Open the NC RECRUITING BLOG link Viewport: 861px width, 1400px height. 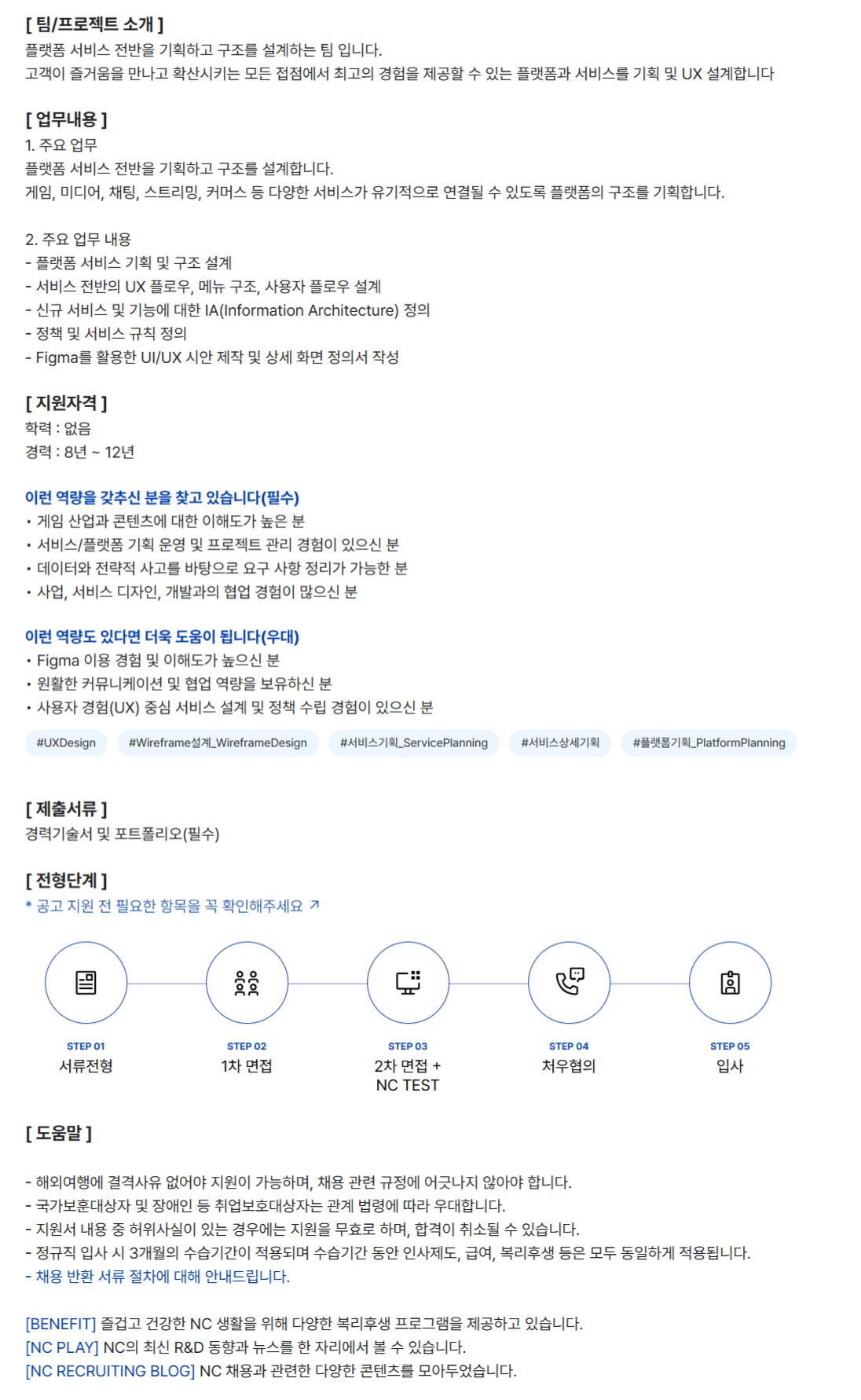tap(110, 1371)
